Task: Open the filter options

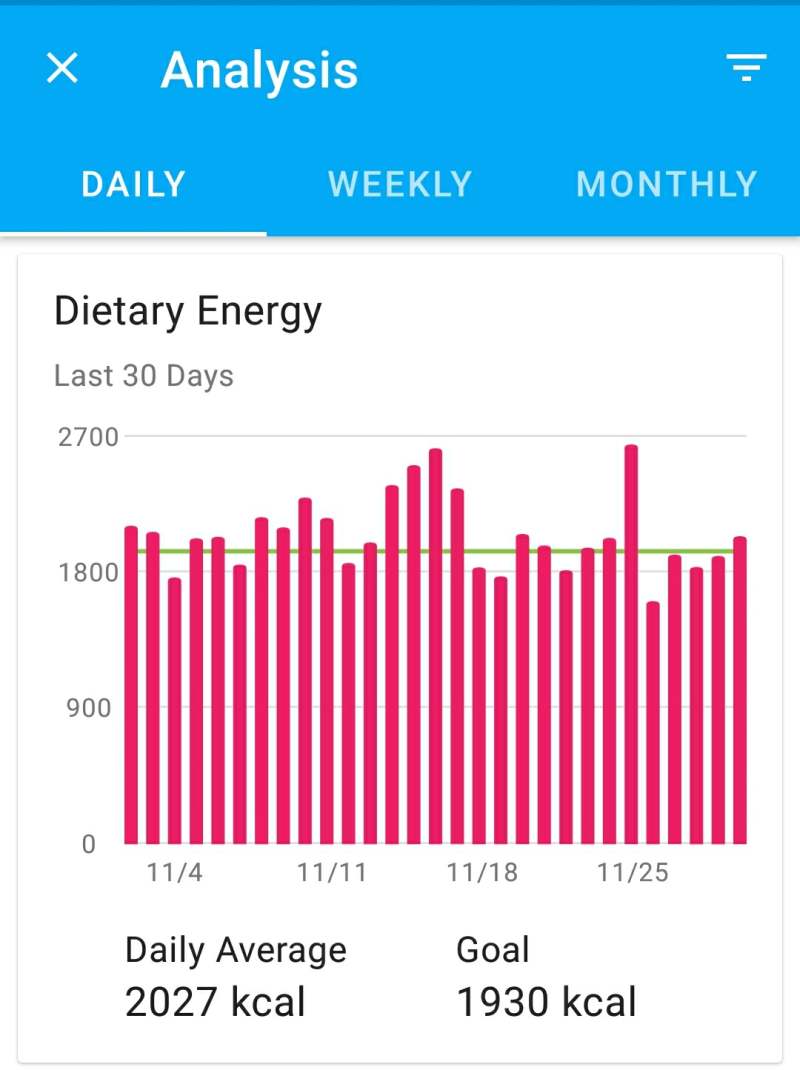Action: pyautogui.click(x=745, y=68)
